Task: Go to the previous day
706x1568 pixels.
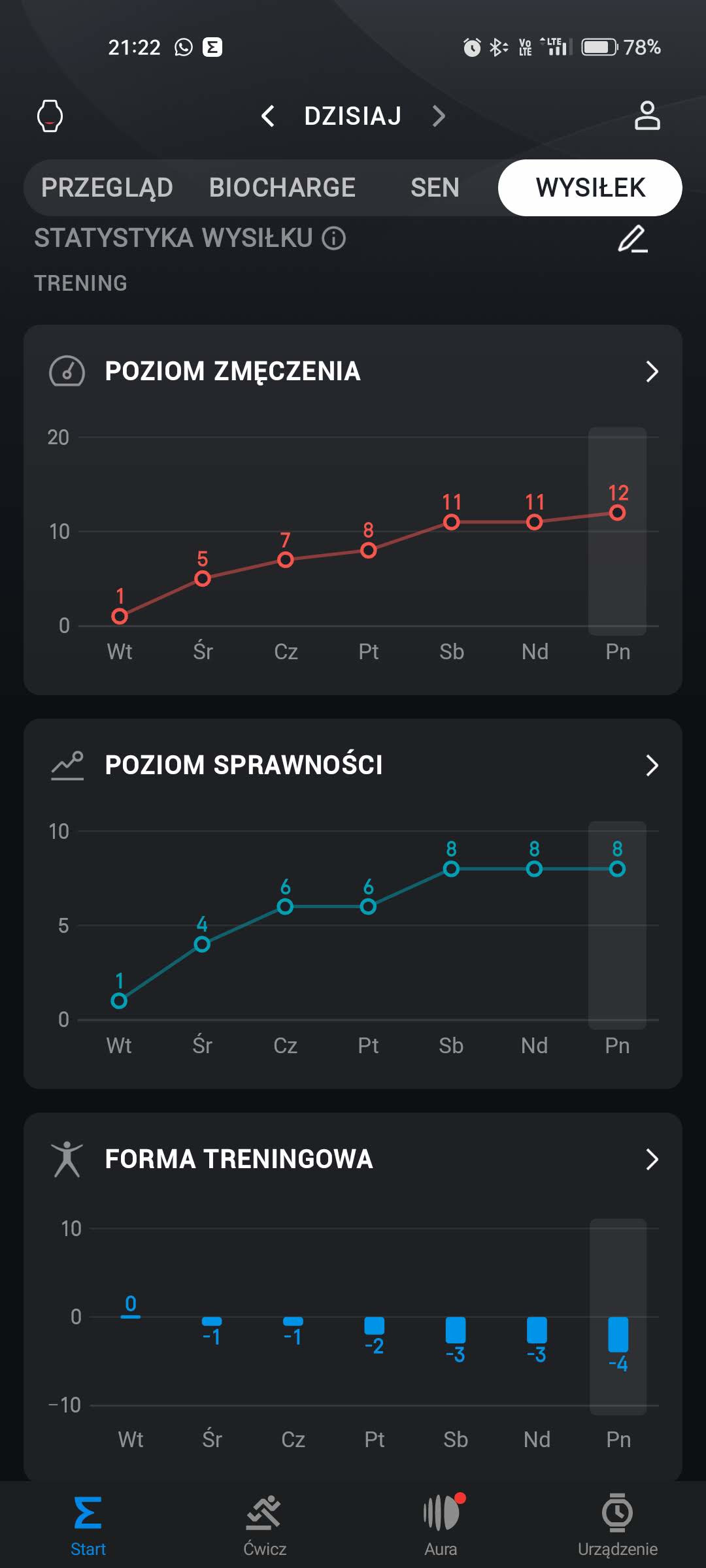Action: pos(267,116)
